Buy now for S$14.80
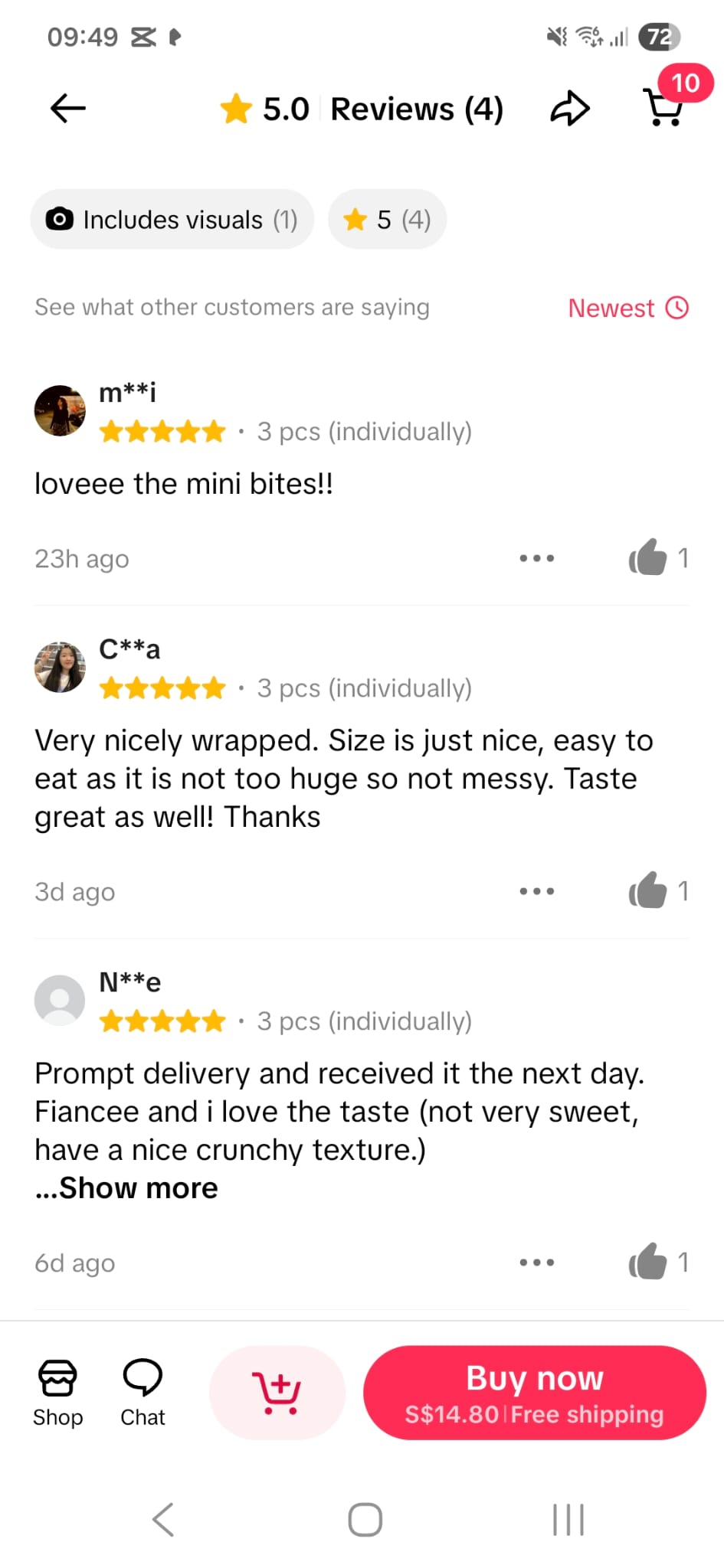This screenshot has height=1568, width=724. (534, 1393)
